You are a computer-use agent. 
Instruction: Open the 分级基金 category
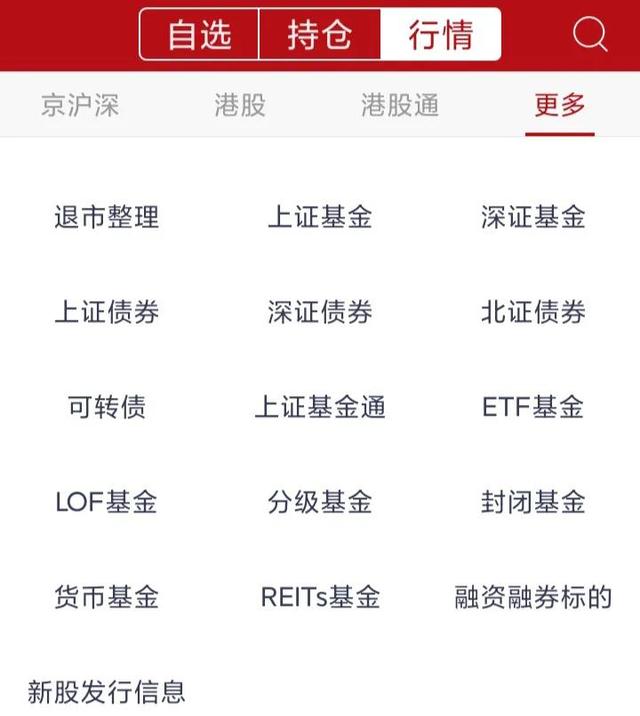[320, 502]
